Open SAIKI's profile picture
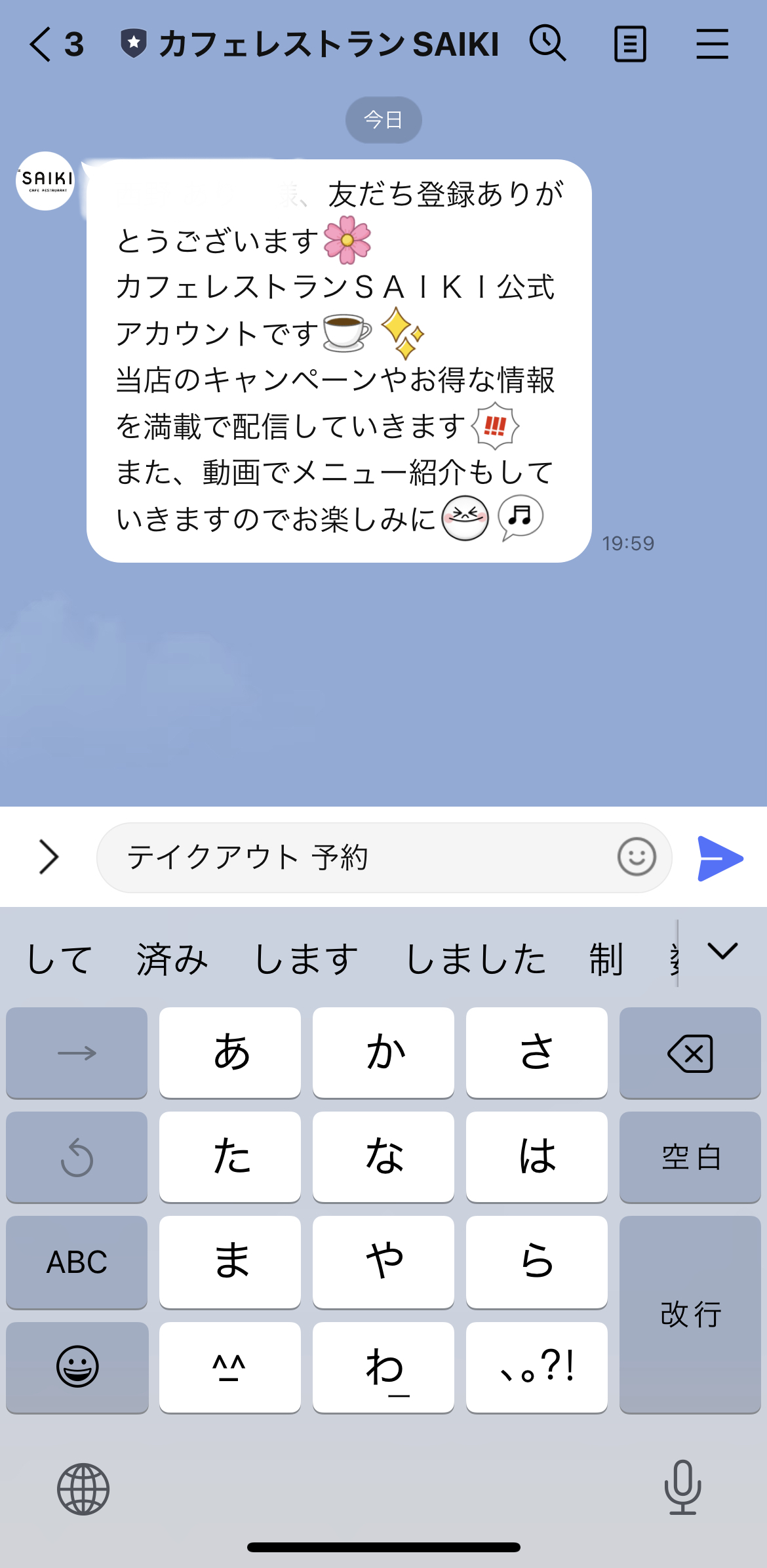The width and height of the screenshot is (767, 1568). pyautogui.click(x=44, y=182)
